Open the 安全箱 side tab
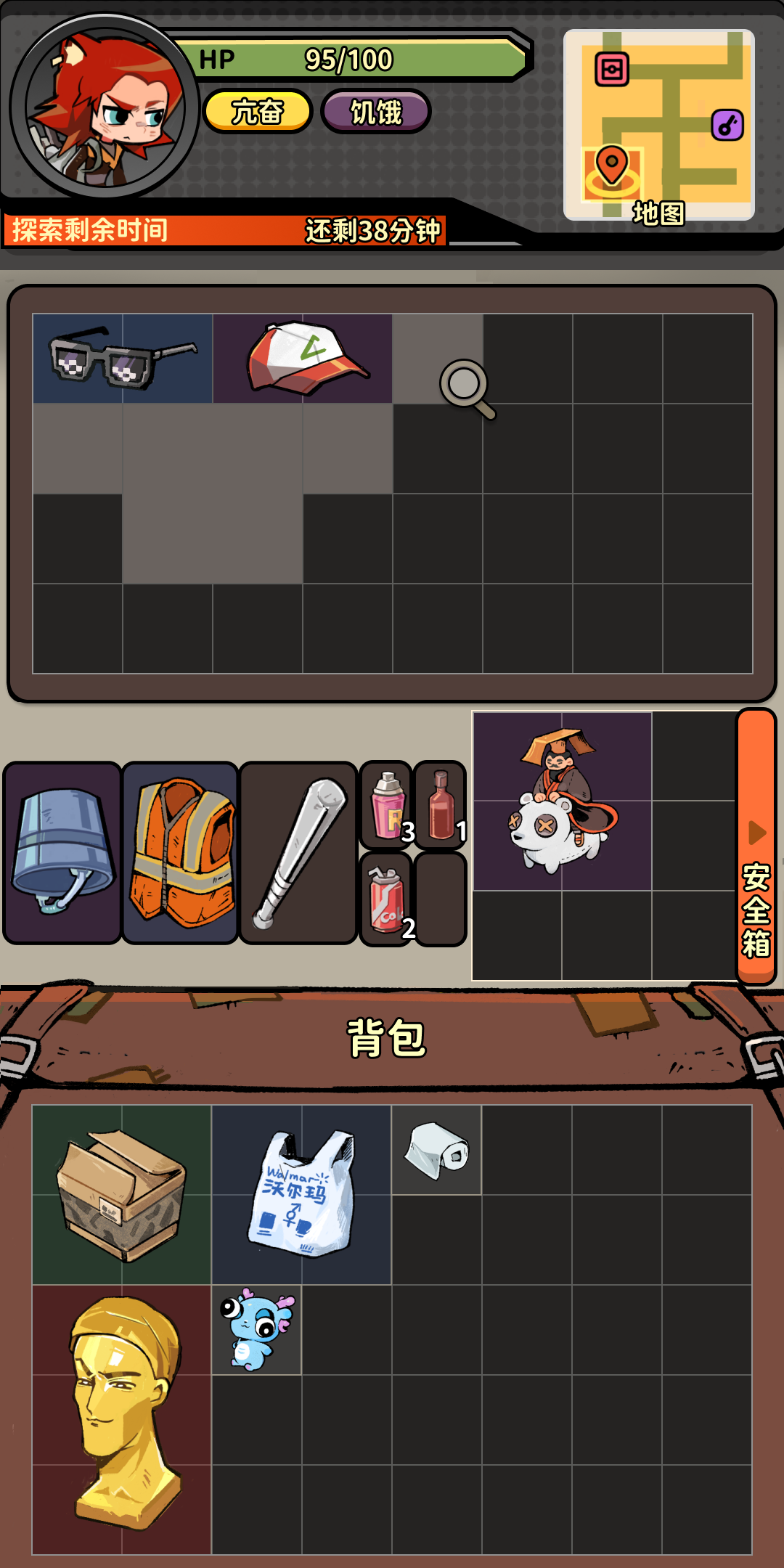784x1568 pixels. [756, 846]
